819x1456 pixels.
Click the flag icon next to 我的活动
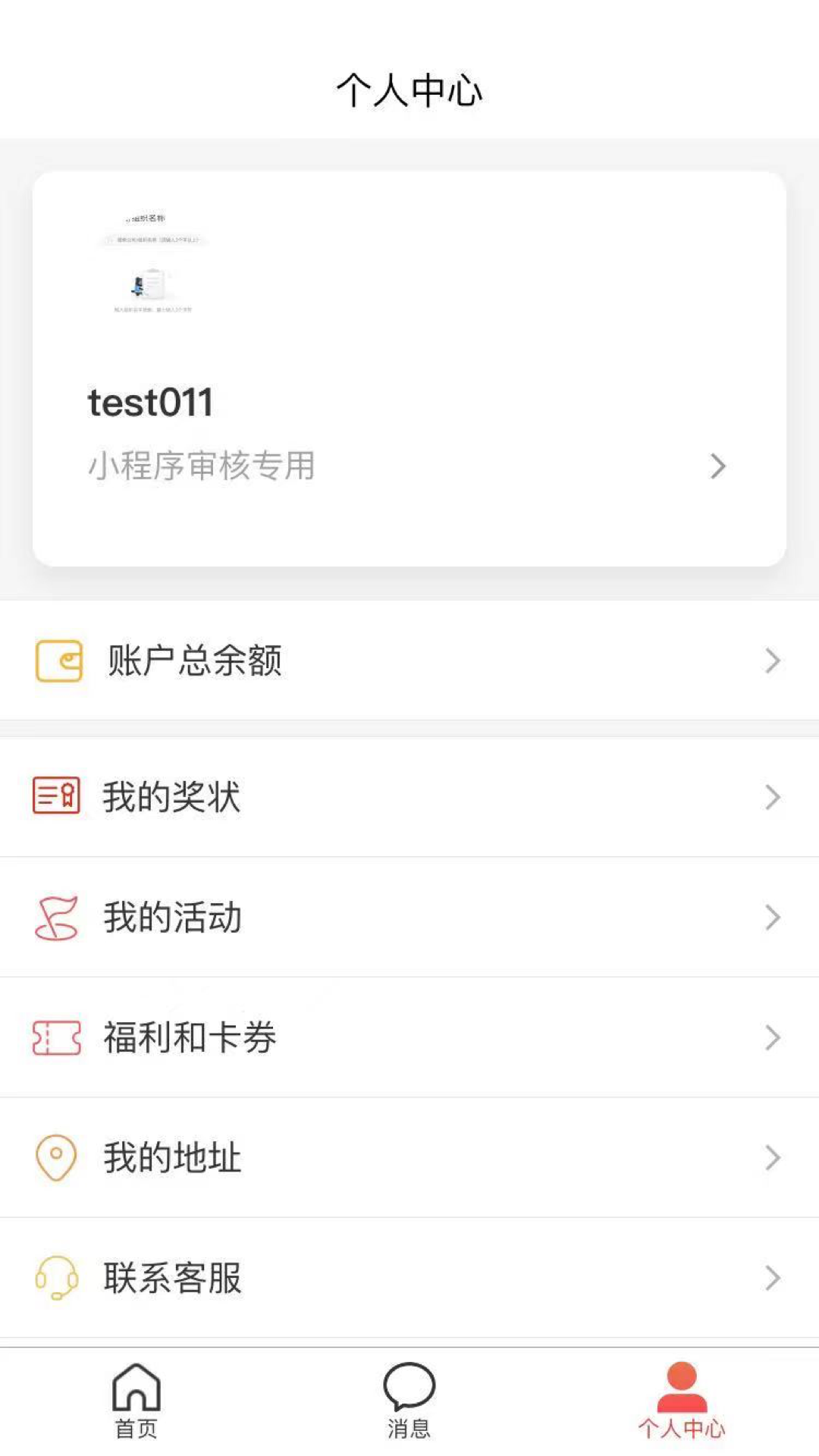point(56,917)
